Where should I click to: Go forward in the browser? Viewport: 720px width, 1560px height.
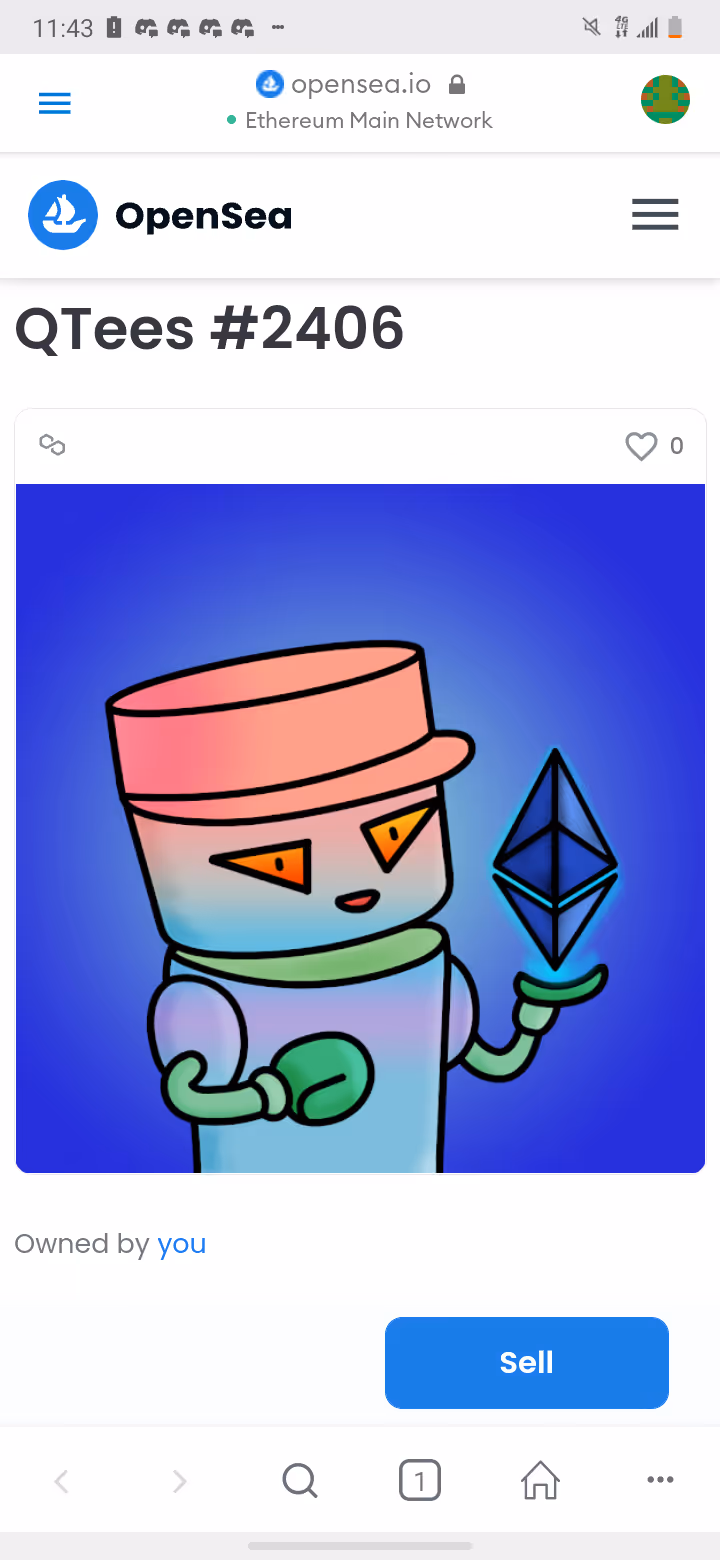[x=180, y=1481]
